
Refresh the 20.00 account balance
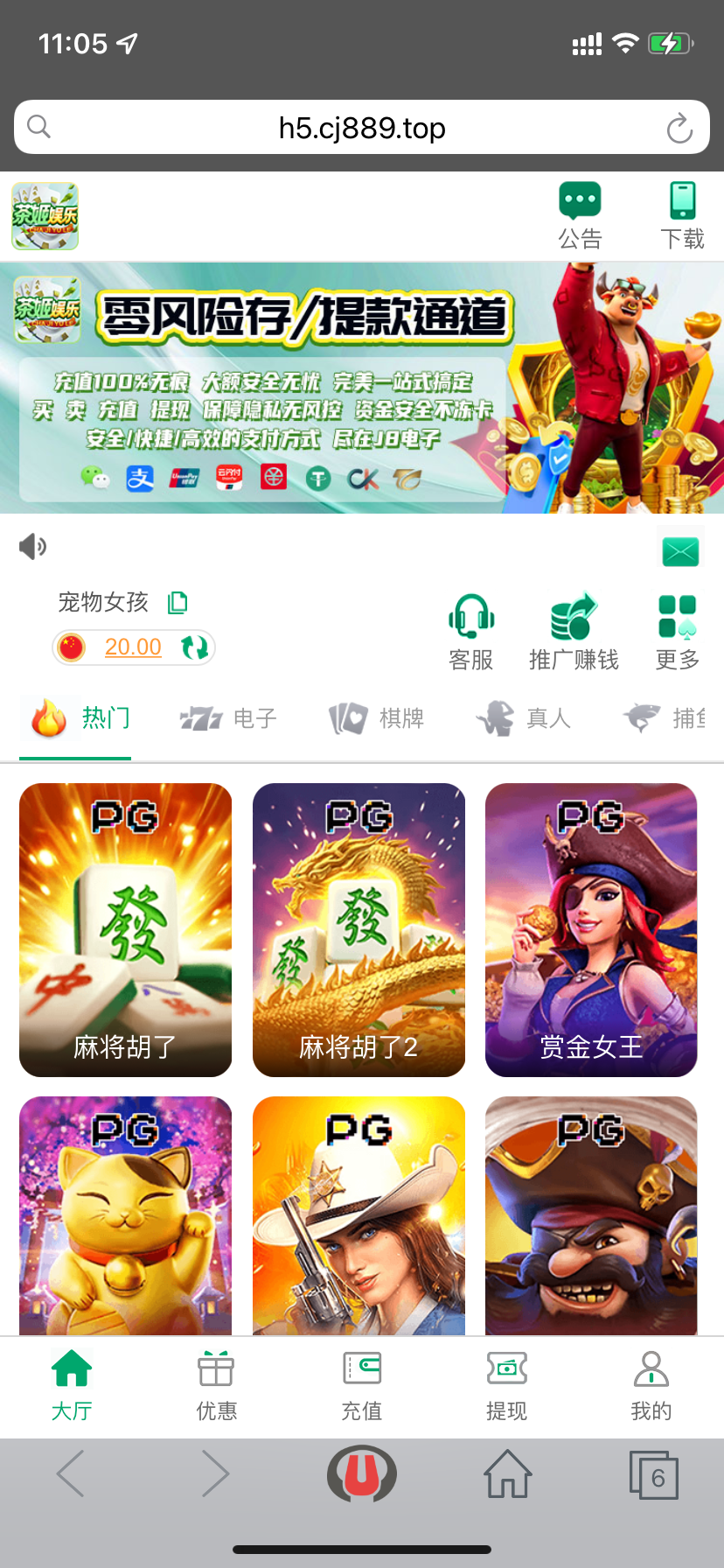coord(194,647)
